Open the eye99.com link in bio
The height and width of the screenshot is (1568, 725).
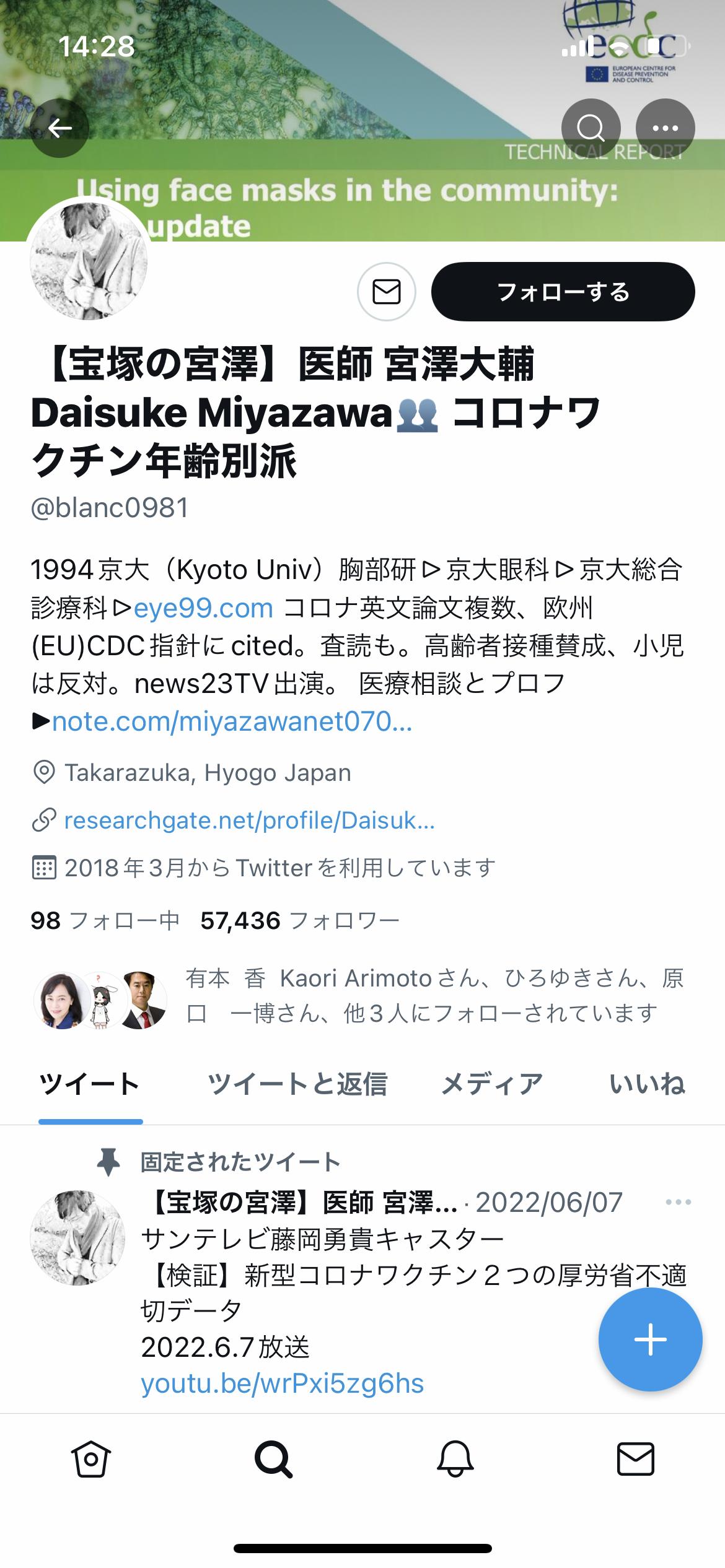click(x=203, y=608)
